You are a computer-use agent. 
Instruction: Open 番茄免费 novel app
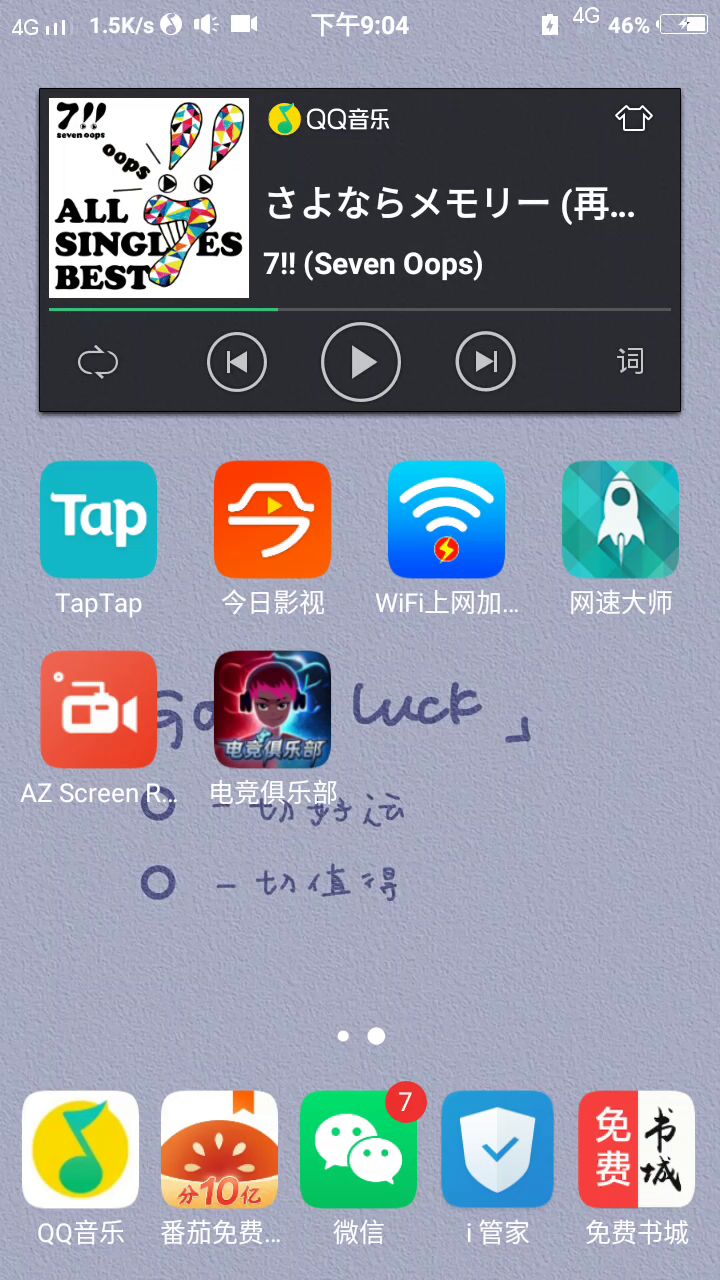pyautogui.click(x=220, y=1150)
